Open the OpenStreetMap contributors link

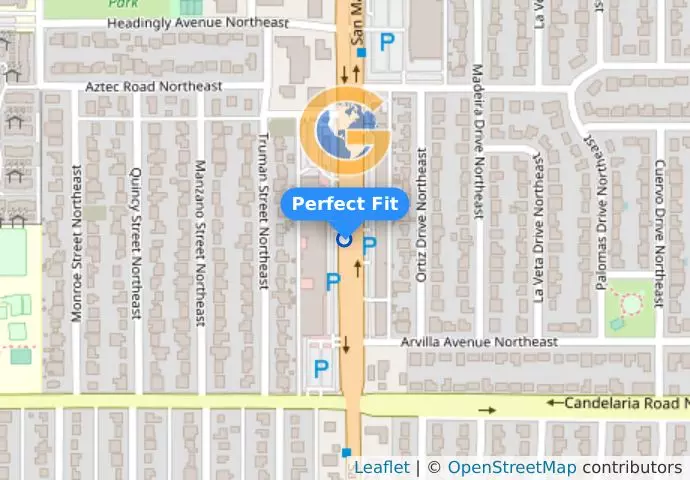point(511,467)
